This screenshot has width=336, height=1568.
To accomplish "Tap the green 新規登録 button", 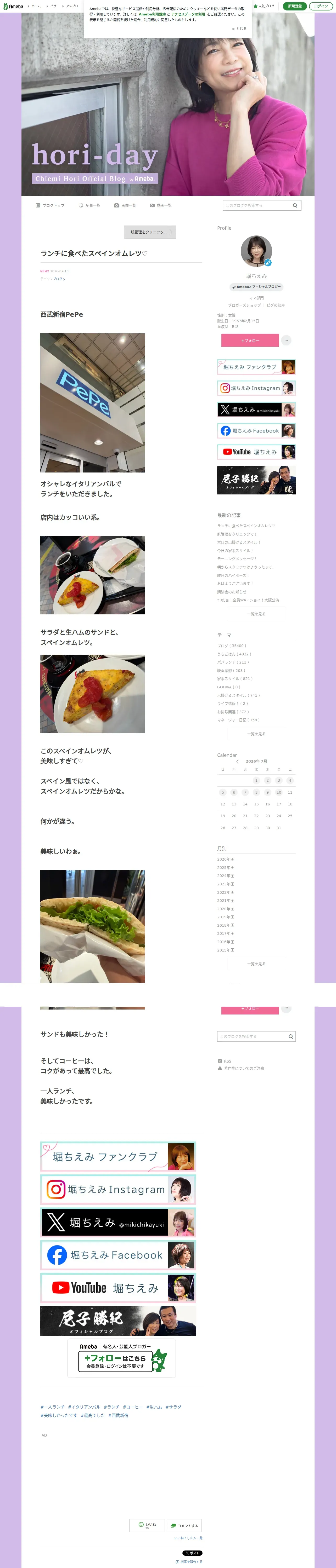I will (x=295, y=6).
